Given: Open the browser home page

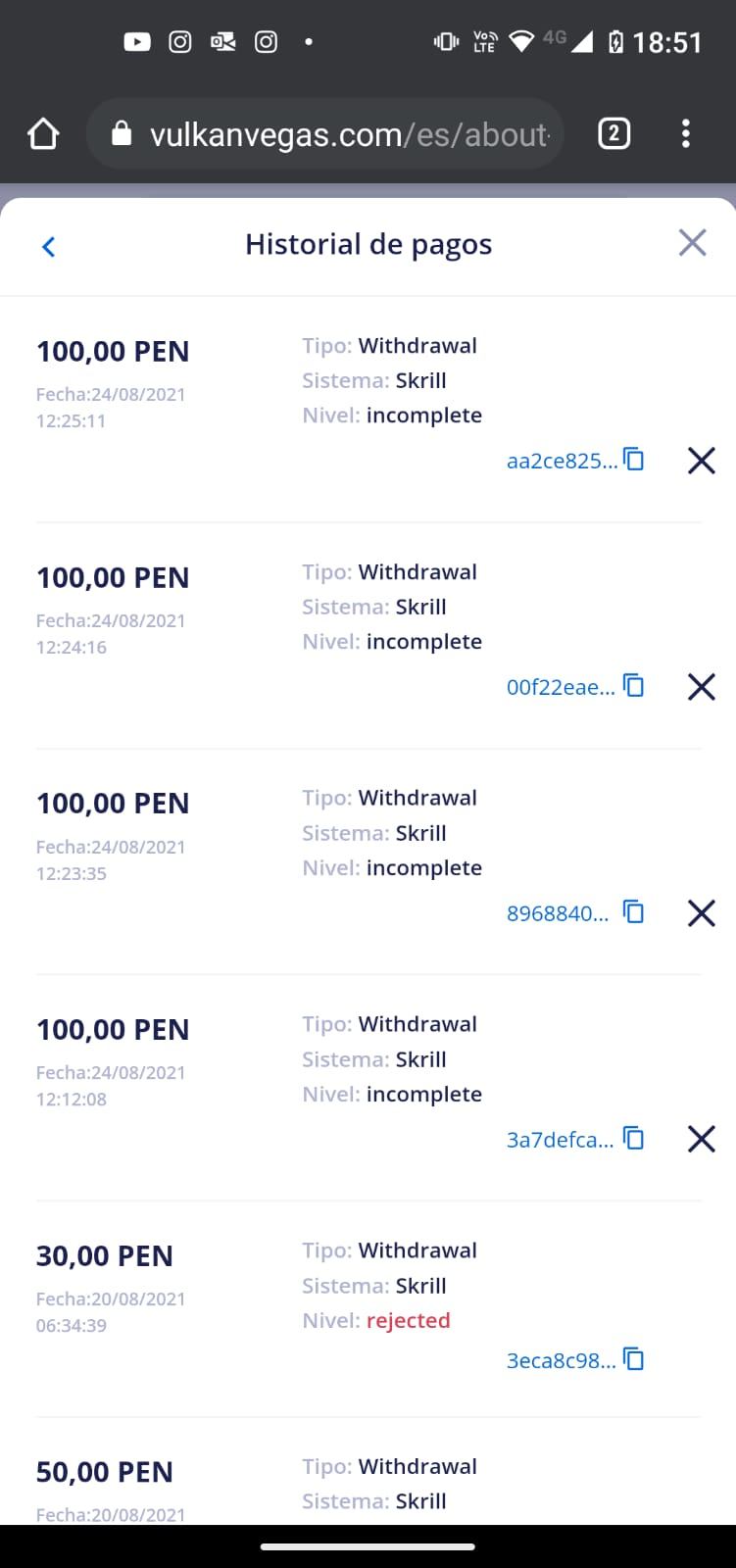Looking at the screenshot, I should click(x=43, y=134).
